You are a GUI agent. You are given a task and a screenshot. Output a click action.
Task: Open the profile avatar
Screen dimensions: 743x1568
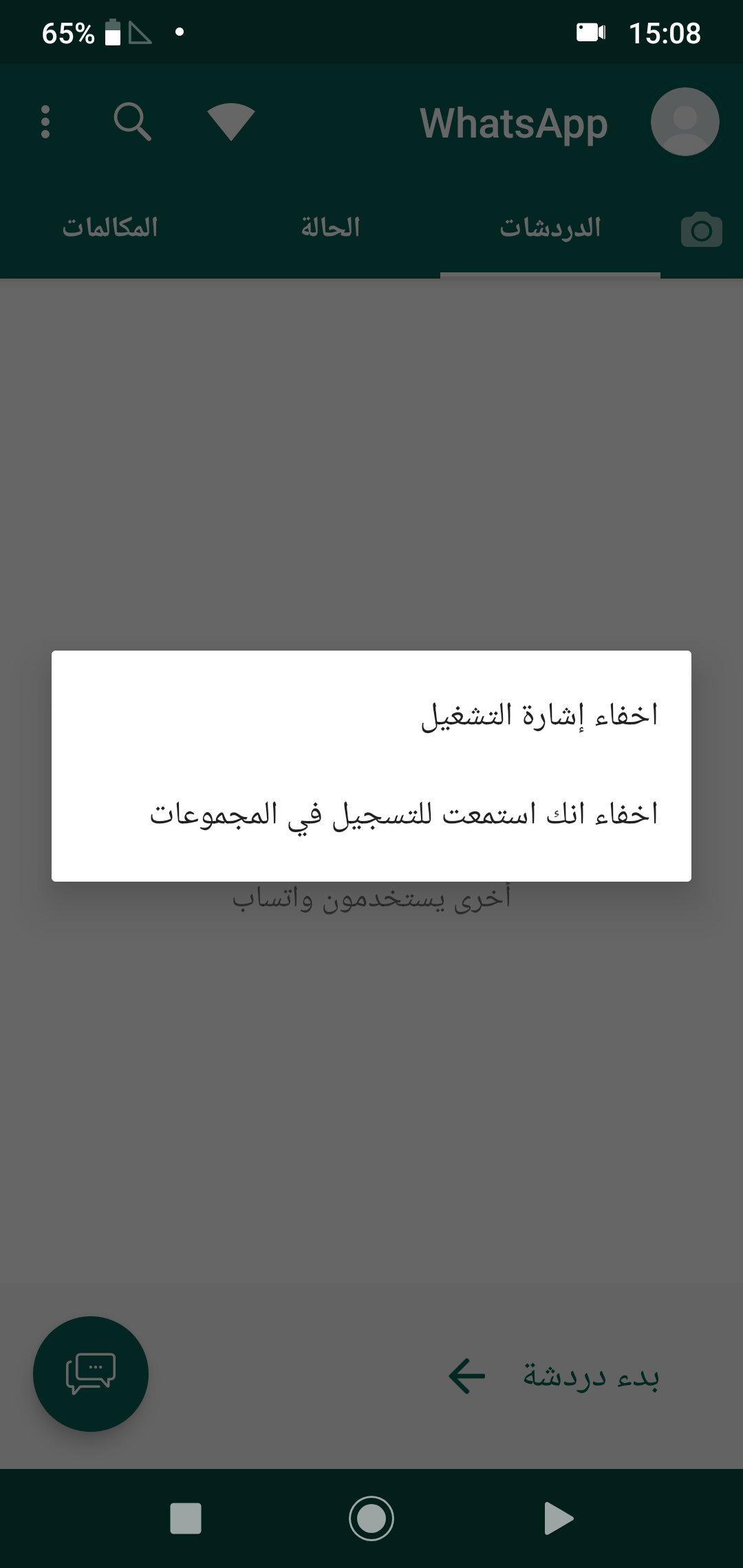pyautogui.click(x=685, y=122)
